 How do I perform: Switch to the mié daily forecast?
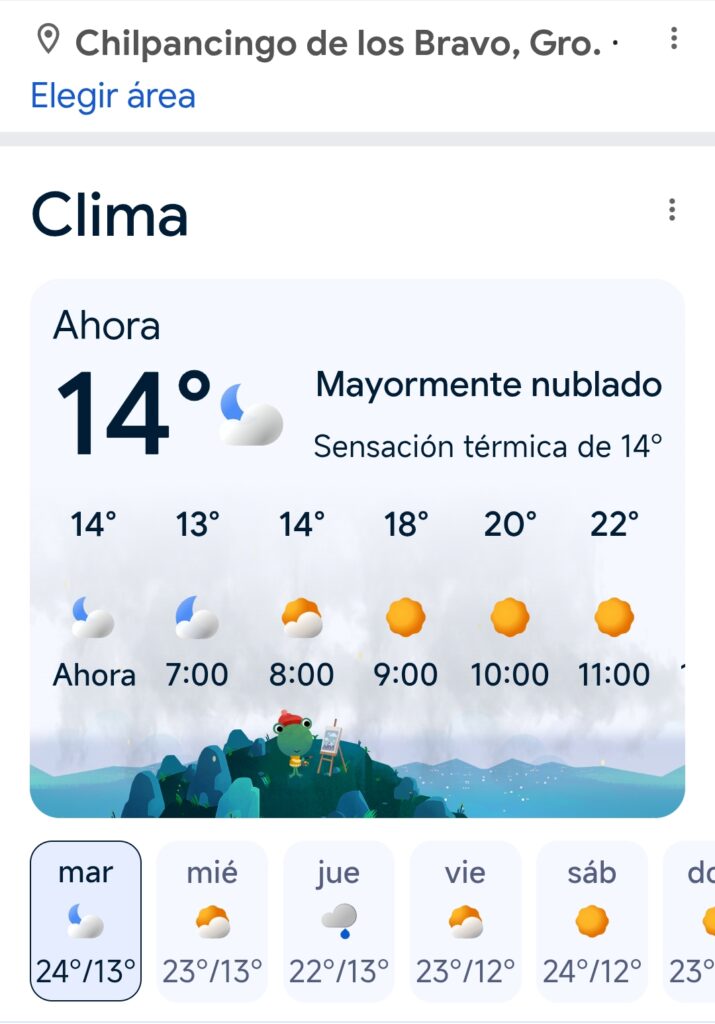pos(212,920)
